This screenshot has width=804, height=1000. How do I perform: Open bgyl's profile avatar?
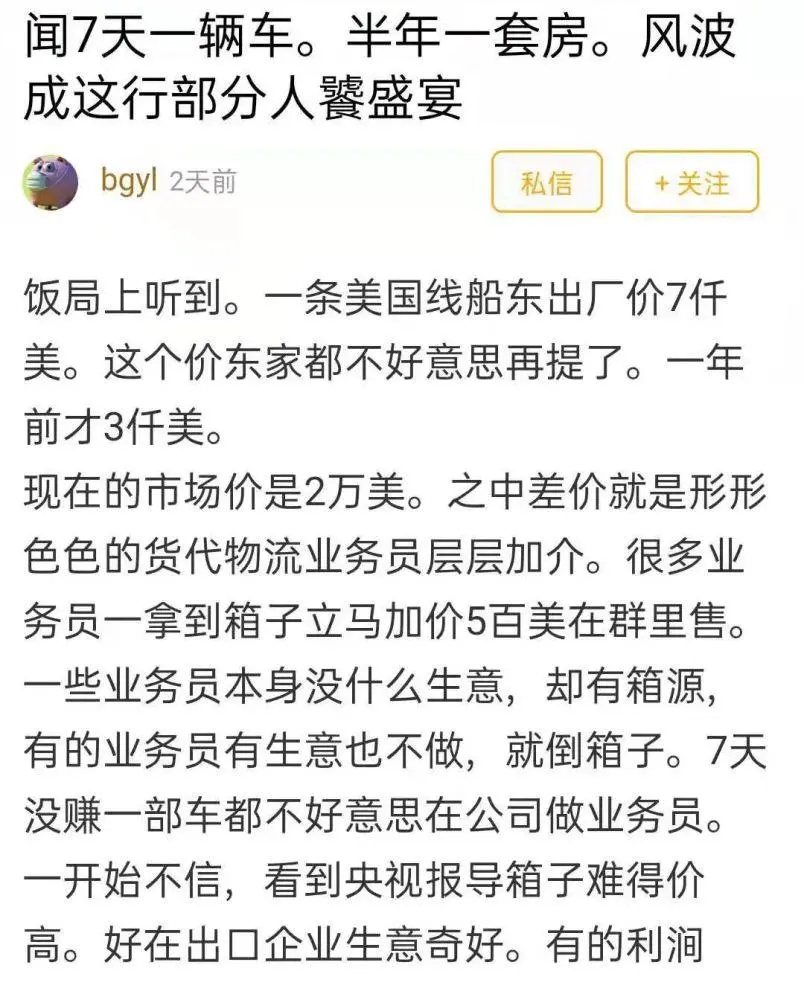51,182
